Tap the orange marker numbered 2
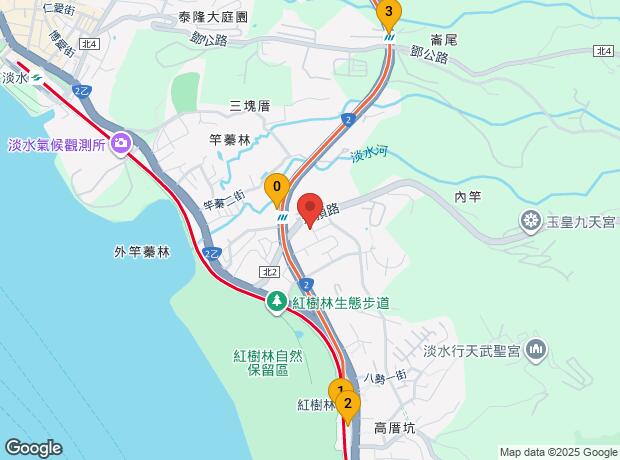This screenshot has width=620, height=460. pyautogui.click(x=348, y=408)
